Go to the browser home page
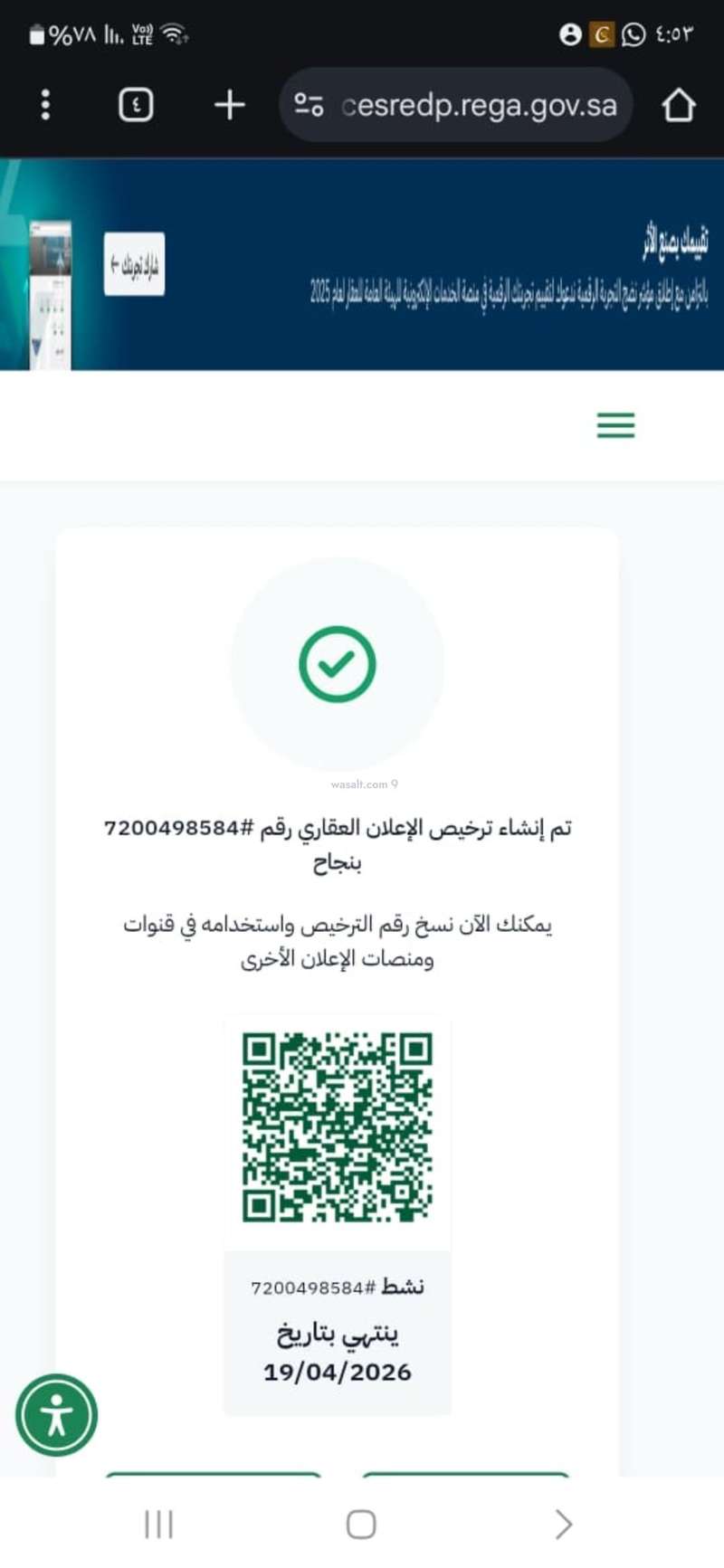 pyautogui.click(x=679, y=105)
